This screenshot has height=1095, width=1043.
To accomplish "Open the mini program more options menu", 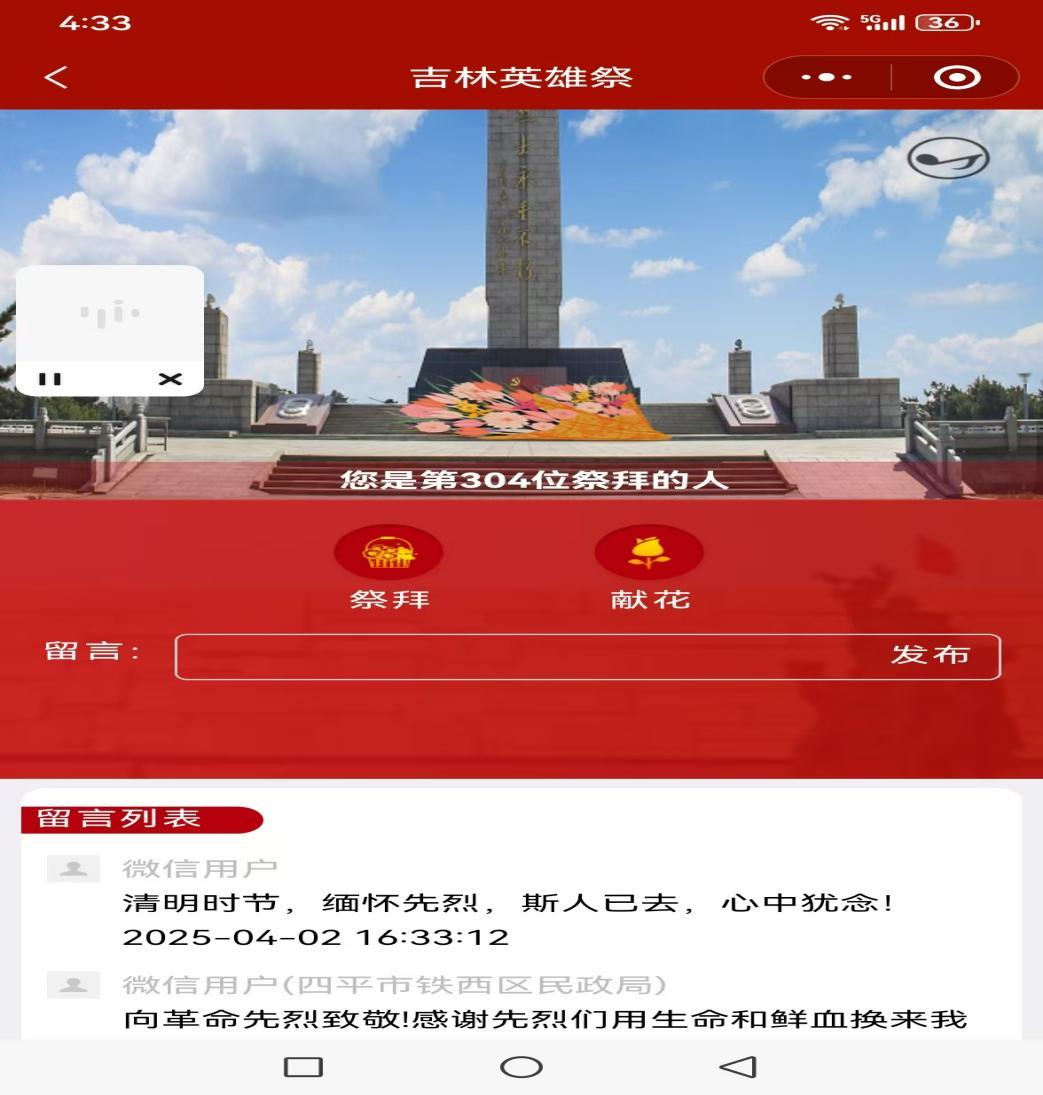I will click(826, 78).
